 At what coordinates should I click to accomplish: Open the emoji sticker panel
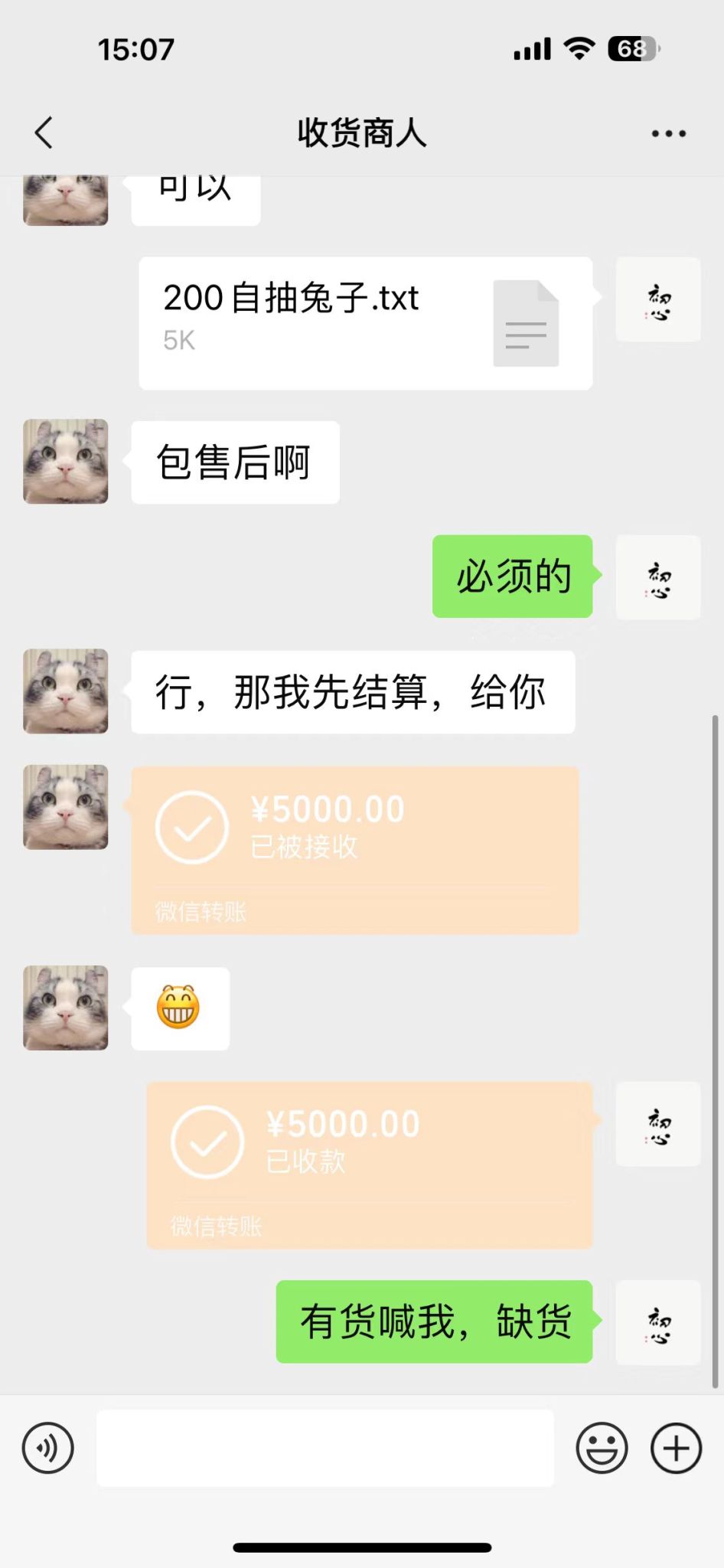pyautogui.click(x=602, y=1448)
